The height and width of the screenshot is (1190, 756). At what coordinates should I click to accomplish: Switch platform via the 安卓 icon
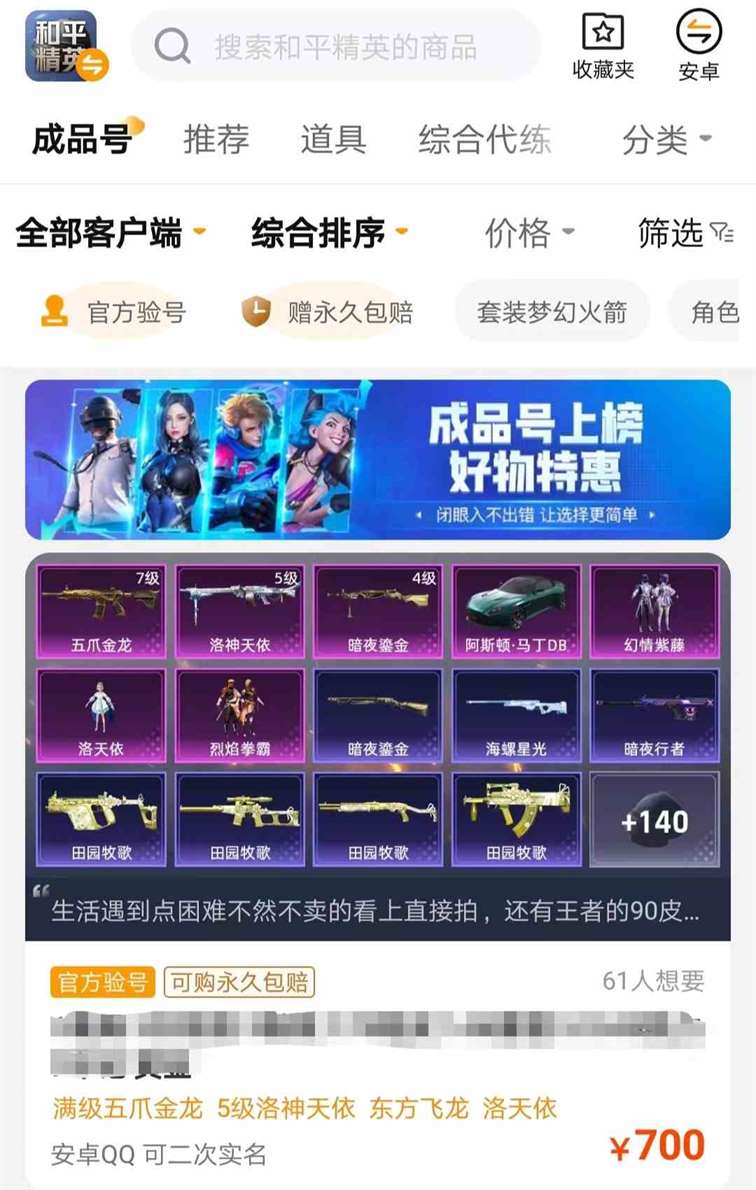[699, 46]
